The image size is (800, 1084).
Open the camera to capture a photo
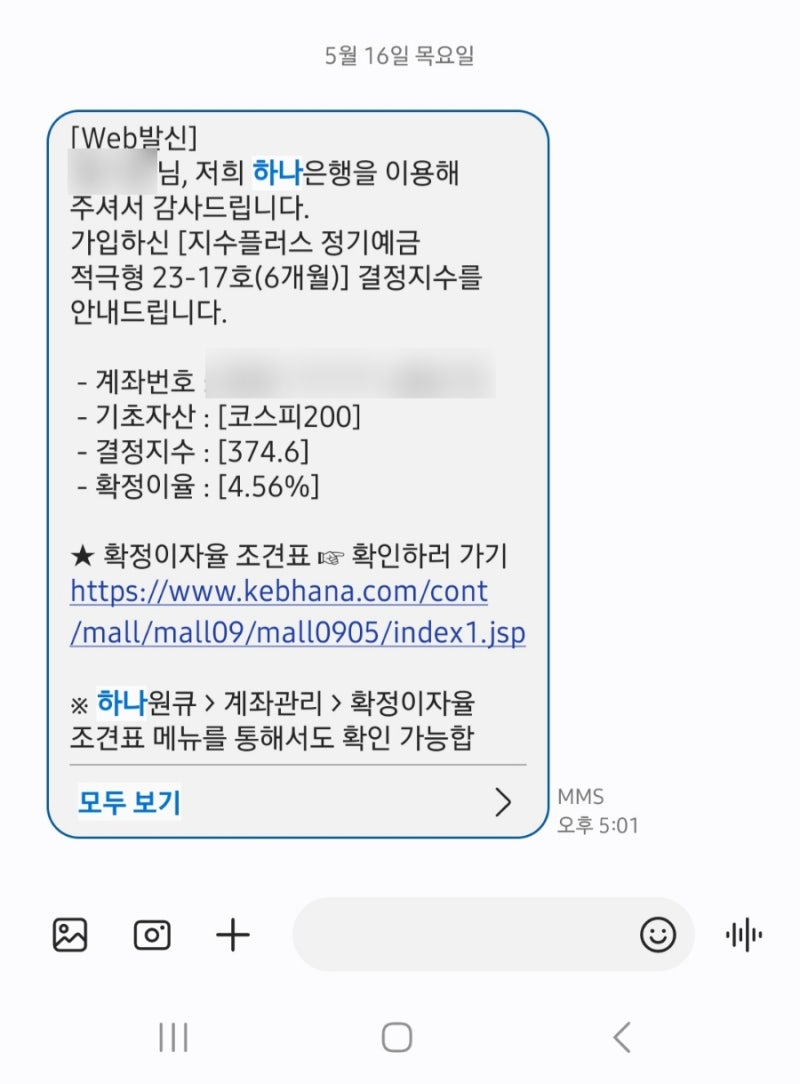tap(150, 935)
